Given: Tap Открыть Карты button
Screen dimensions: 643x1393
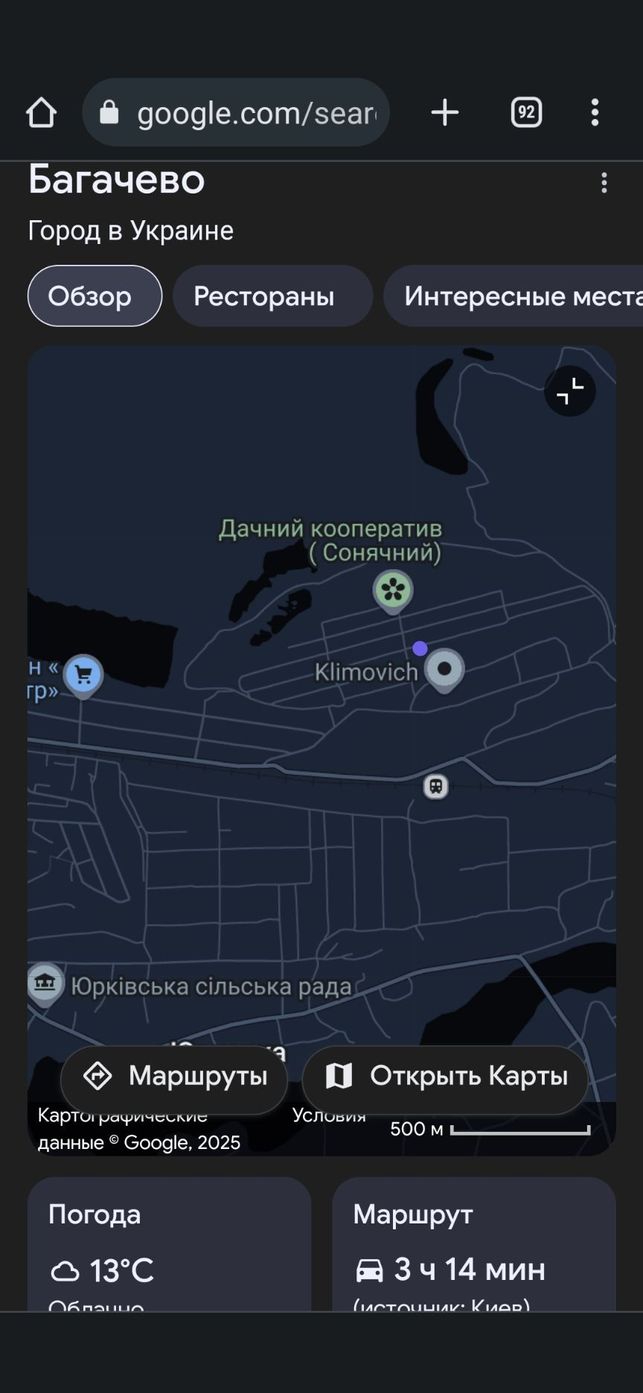Looking at the screenshot, I should point(445,1076).
